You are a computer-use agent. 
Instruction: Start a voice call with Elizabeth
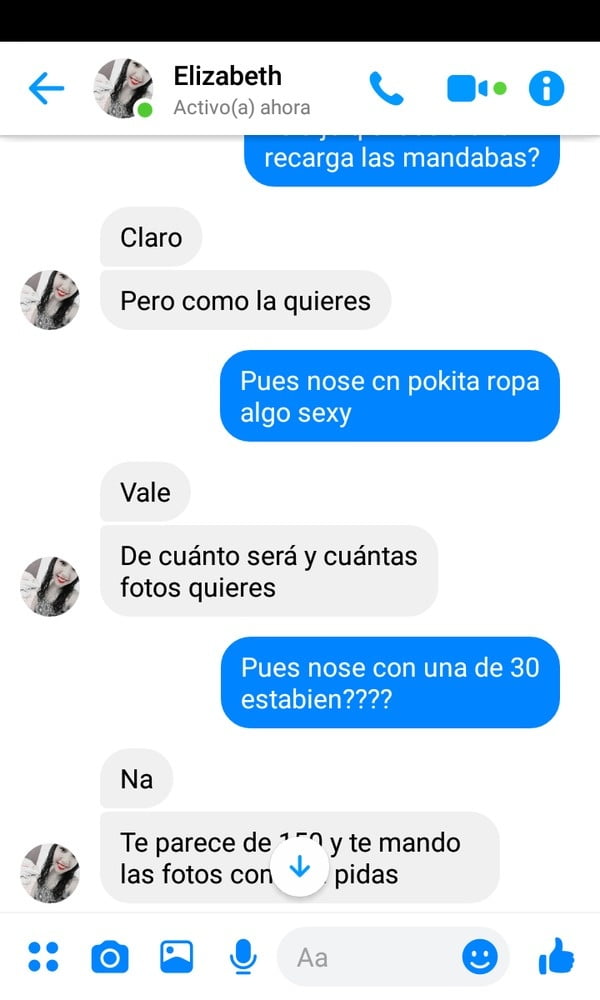click(386, 88)
